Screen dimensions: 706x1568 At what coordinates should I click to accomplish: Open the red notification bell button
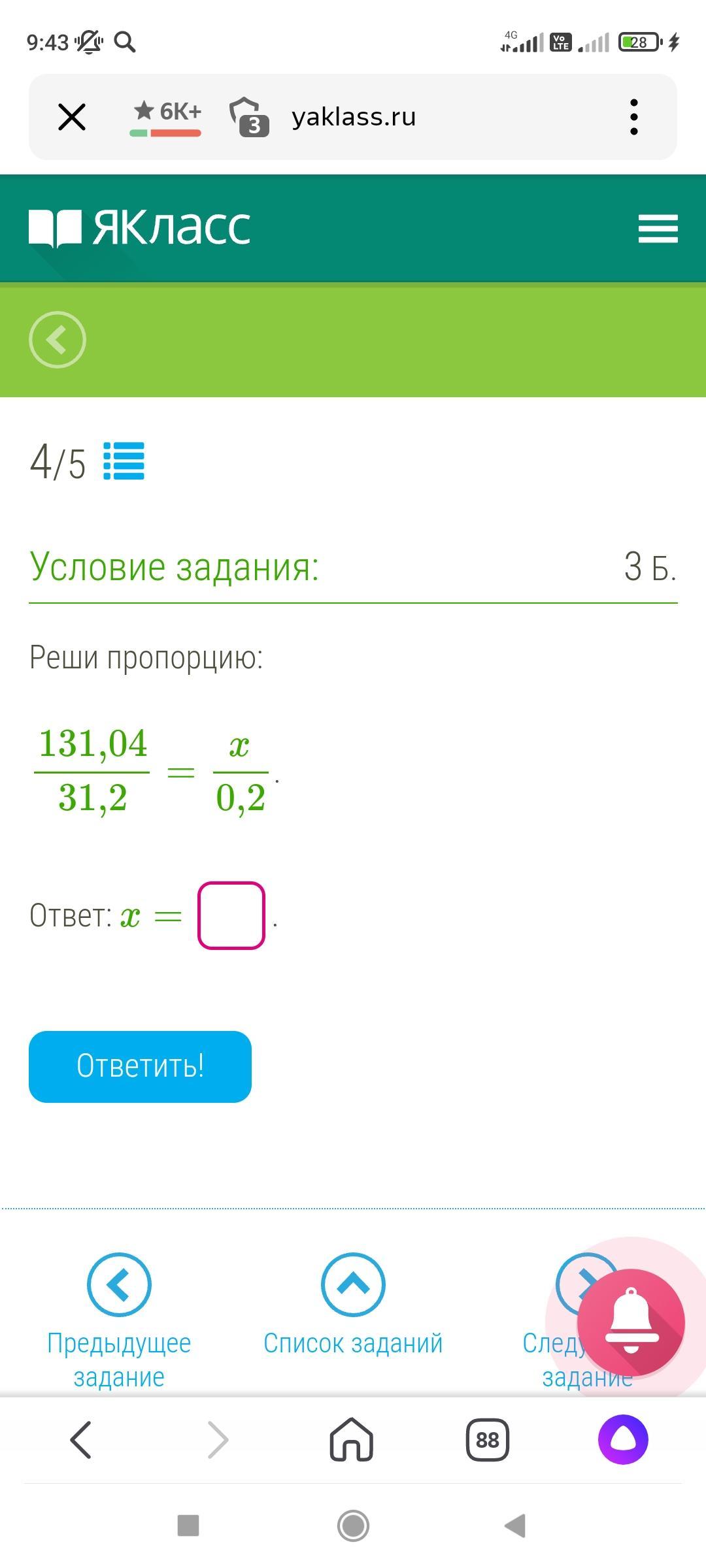pyautogui.click(x=631, y=1323)
